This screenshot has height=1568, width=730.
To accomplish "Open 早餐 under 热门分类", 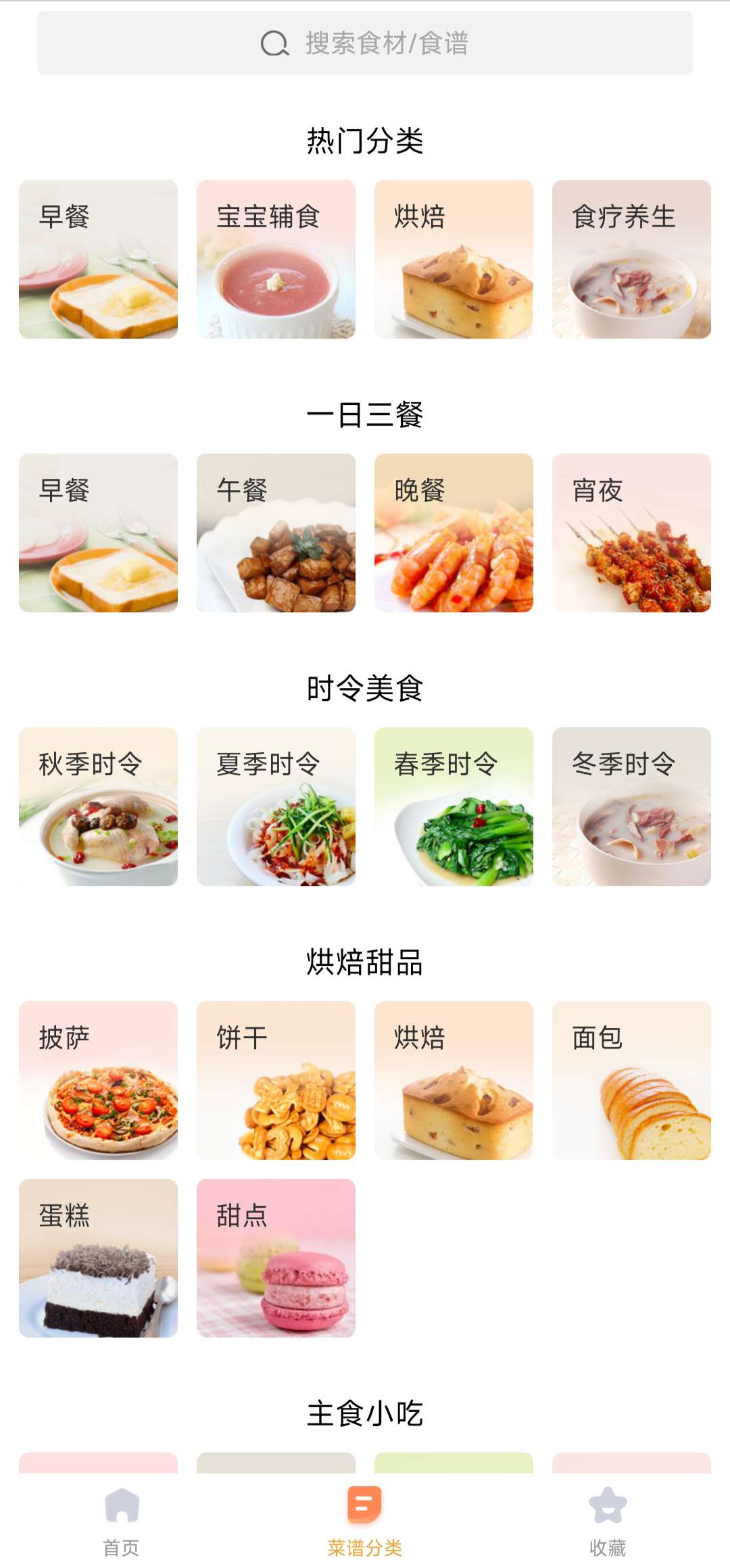I will coord(98,260).
